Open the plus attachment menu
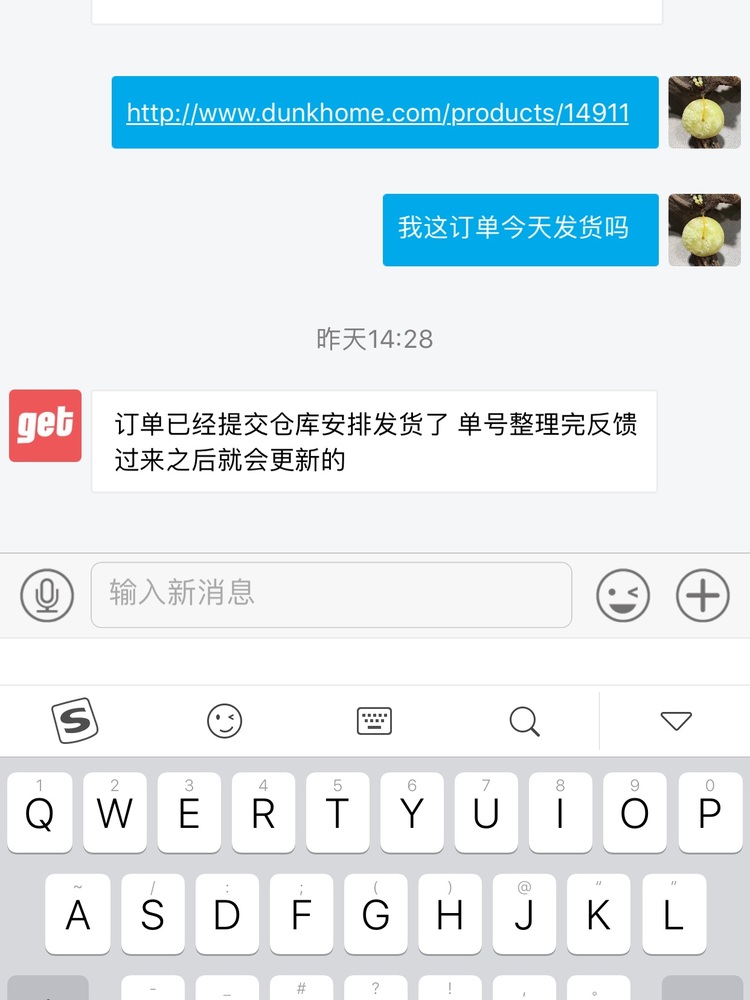Screen dimensions: 750x1000 pos(702,596)
